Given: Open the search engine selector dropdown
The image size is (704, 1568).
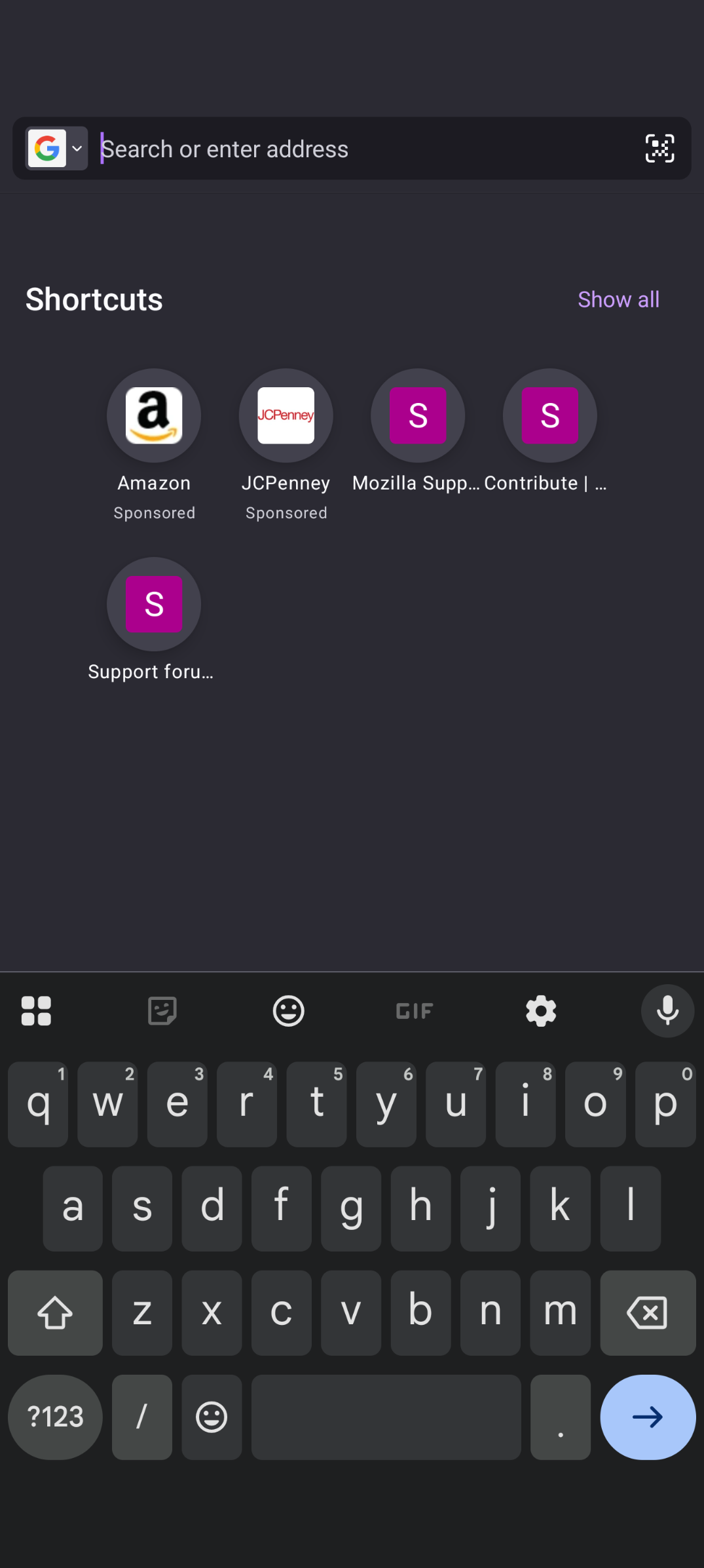Looking at the screenshot, I should pyautogui.click(x=56, y=149).
